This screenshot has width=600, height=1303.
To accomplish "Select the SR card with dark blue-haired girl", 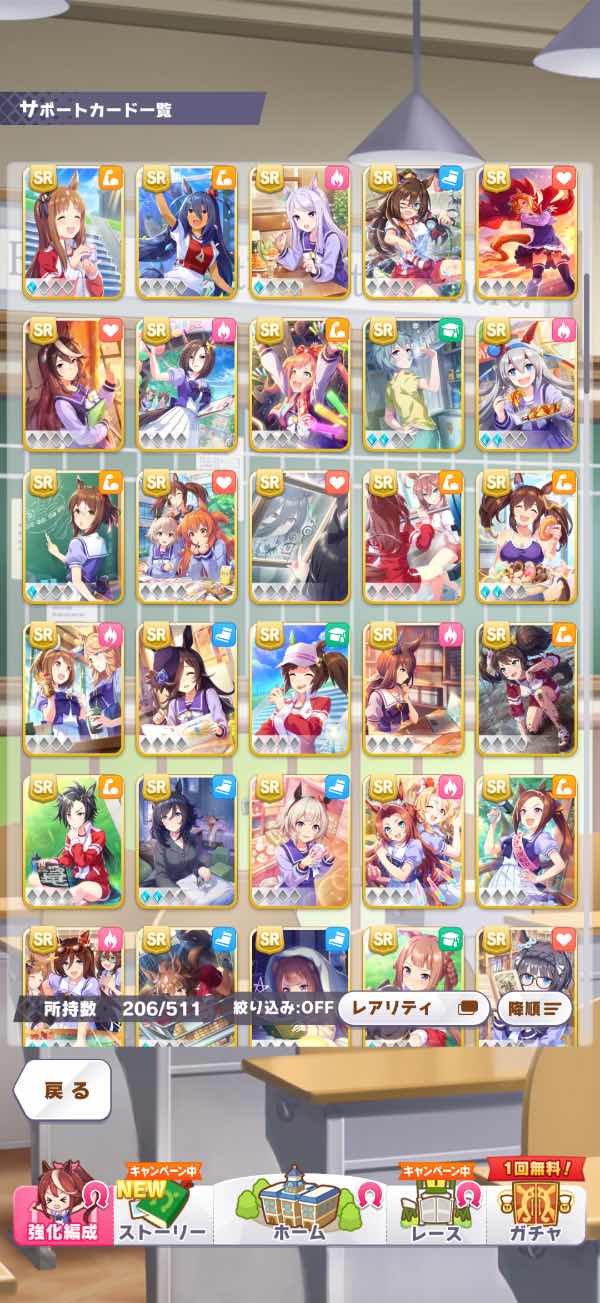I will pyautogui.click(x=187, y=231).
